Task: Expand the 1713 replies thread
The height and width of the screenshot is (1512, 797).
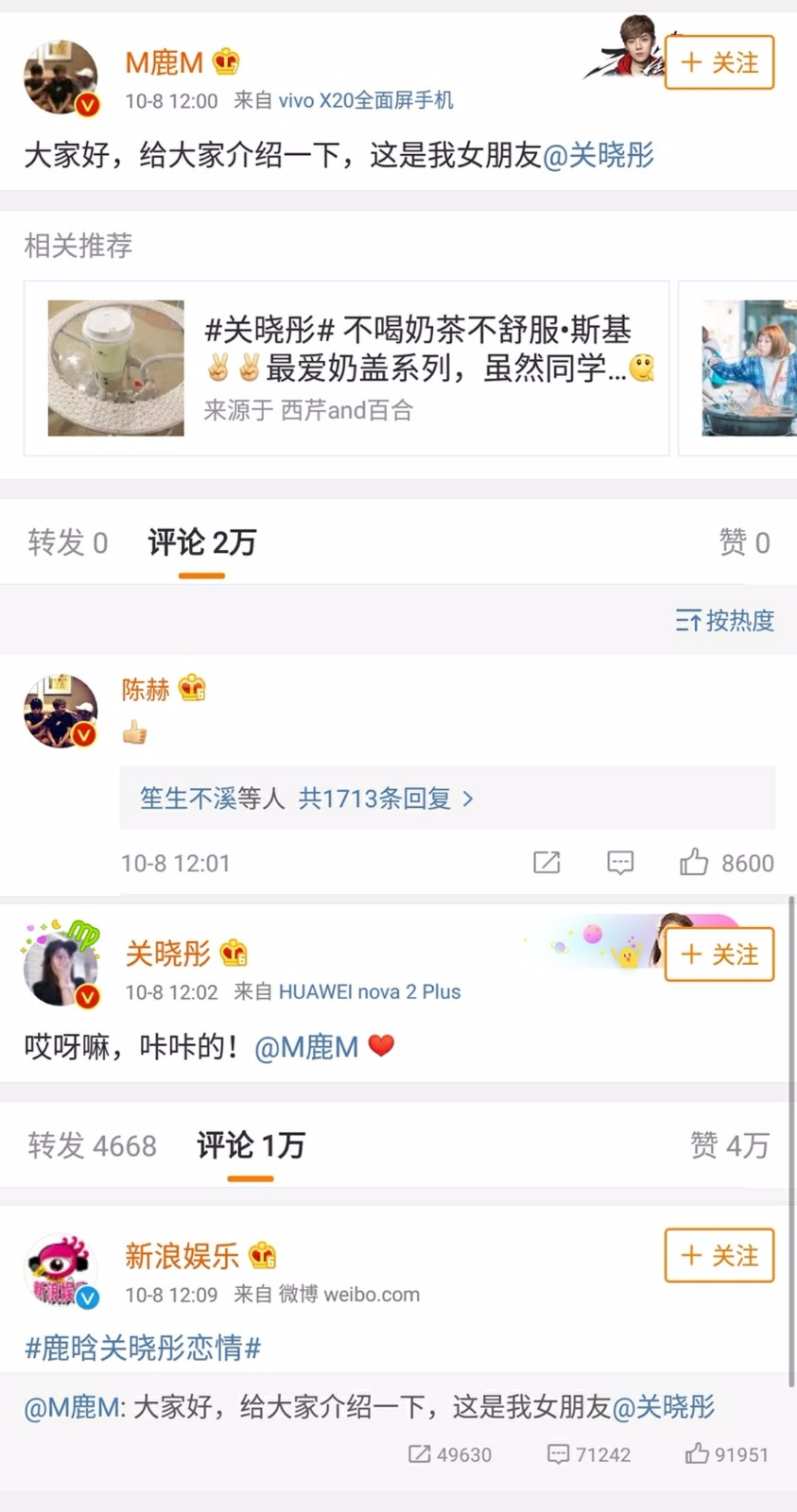Action: coord(301,799)
